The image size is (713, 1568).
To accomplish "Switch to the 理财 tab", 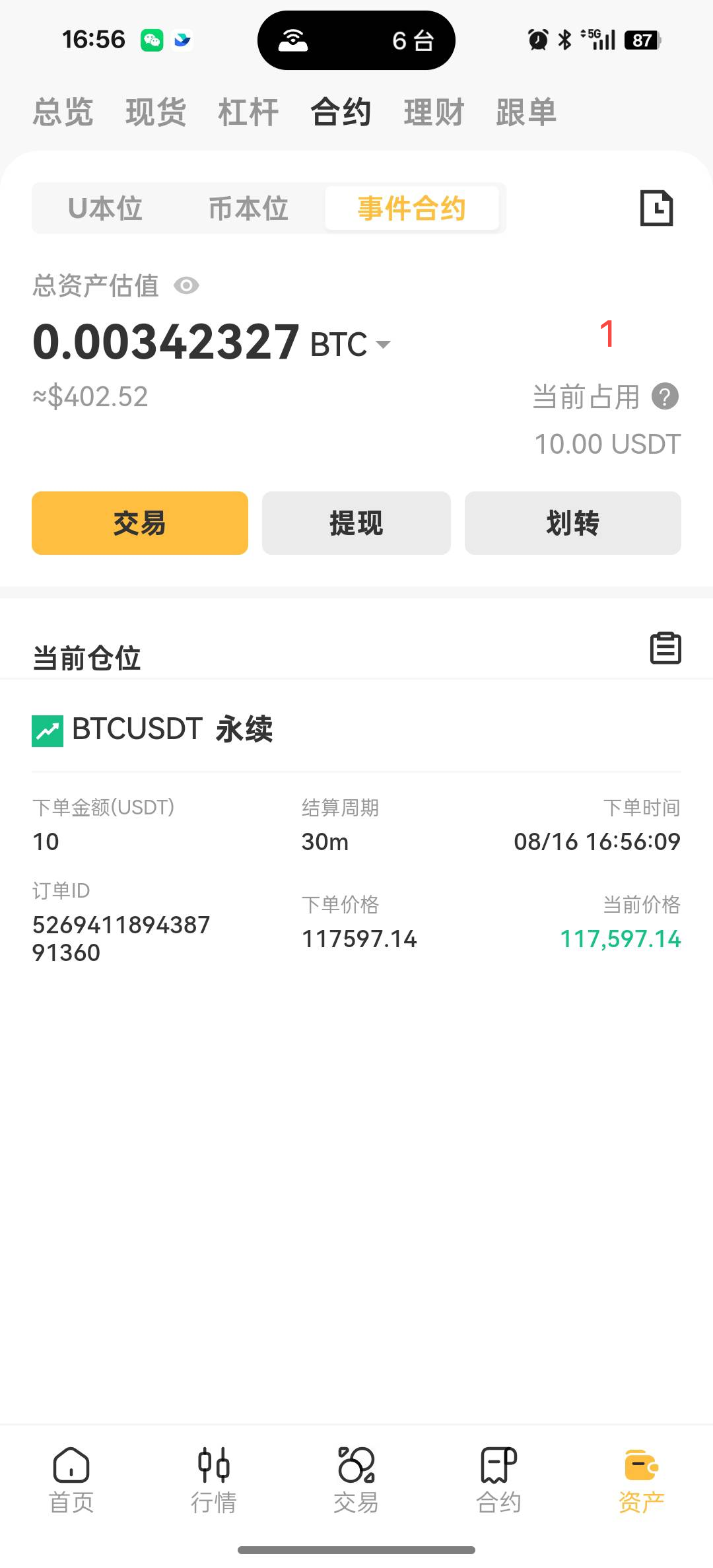I will click(x=433, y=112).
